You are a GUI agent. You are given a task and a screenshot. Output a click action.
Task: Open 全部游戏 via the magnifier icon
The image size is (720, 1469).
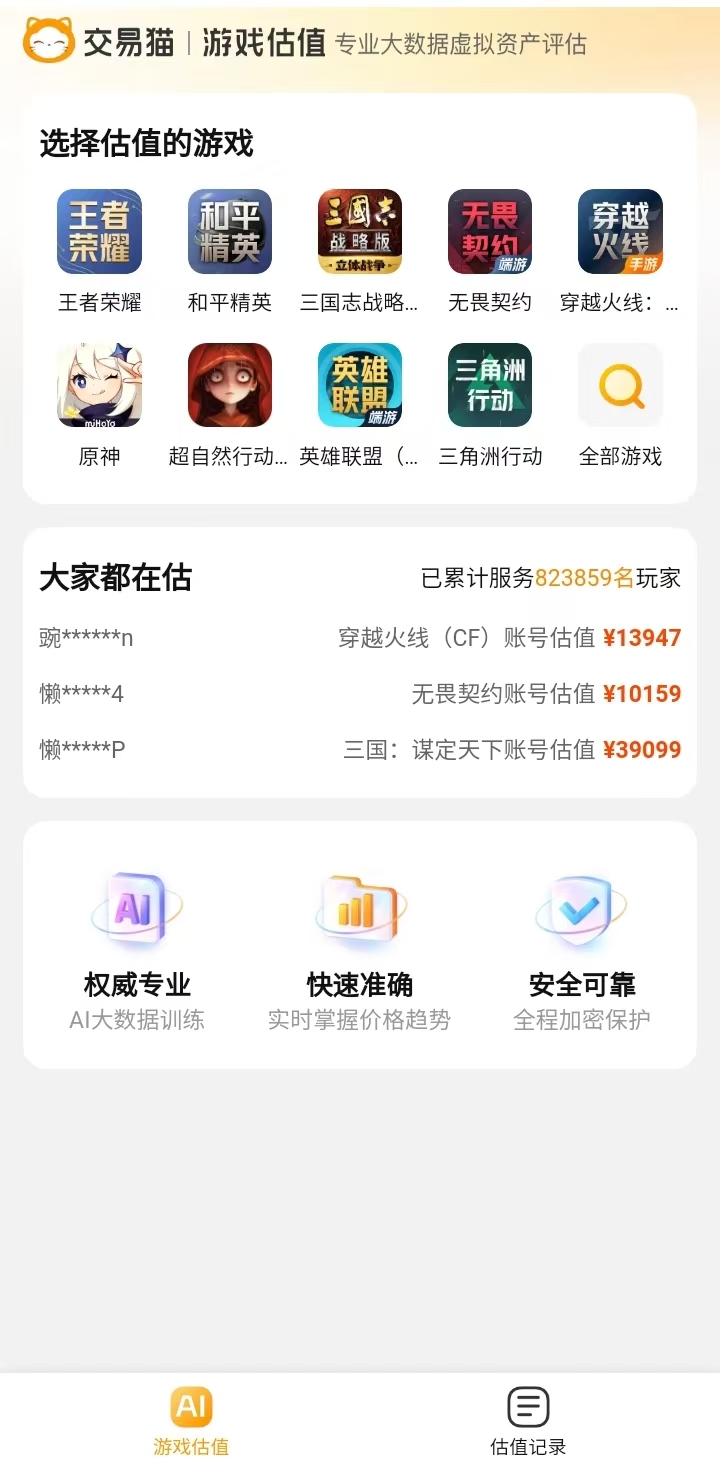tap(620, 385)
